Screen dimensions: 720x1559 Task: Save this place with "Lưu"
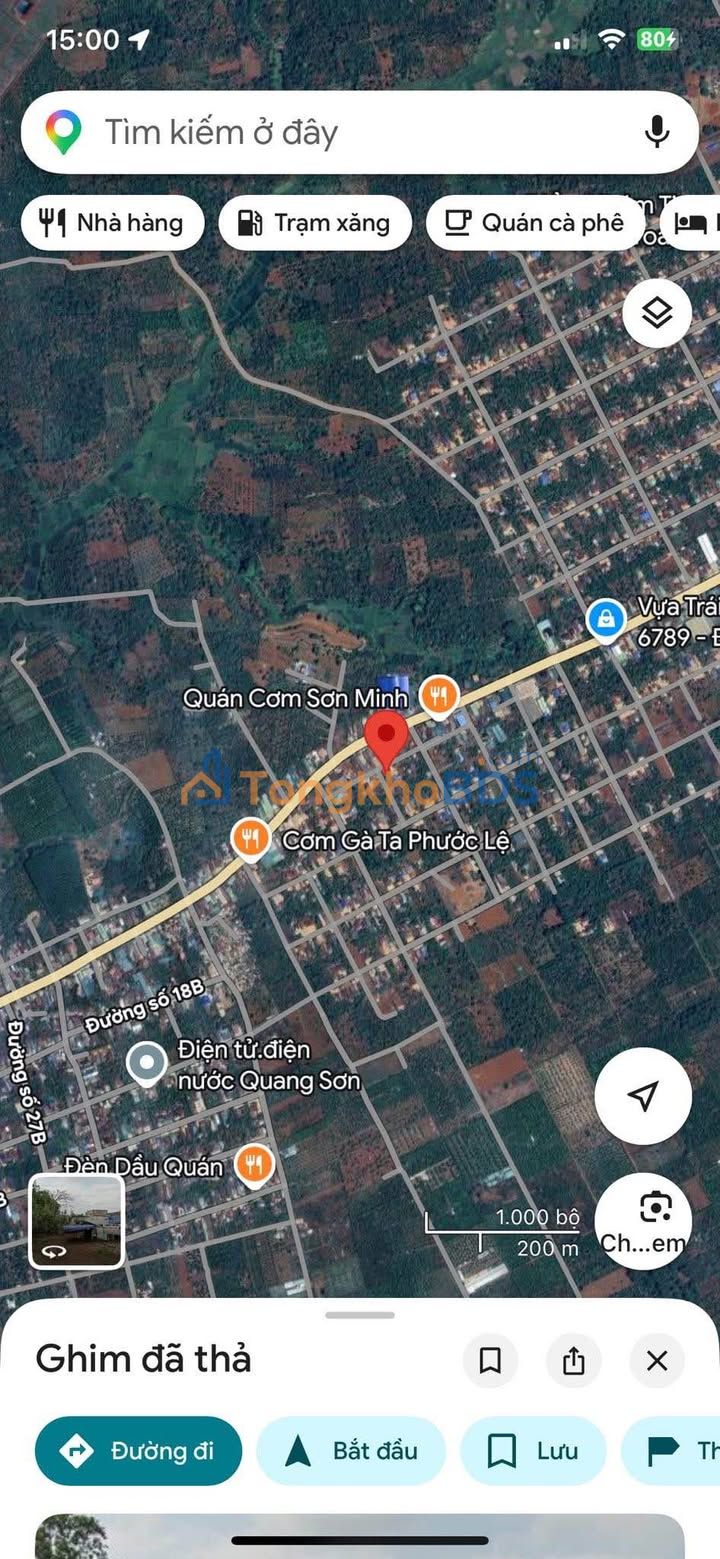tap(533, 1451)
